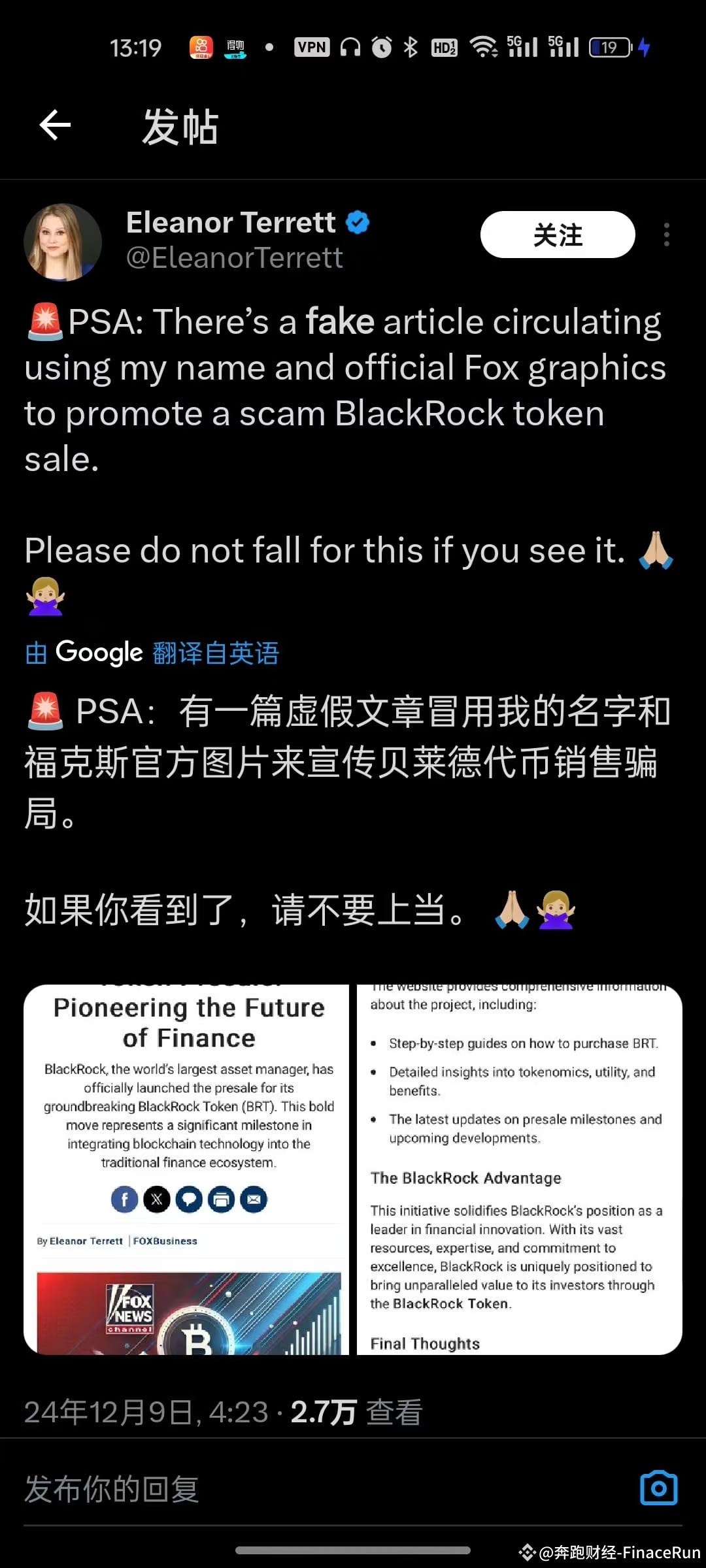Tap the 发布你的回复 reply field
Screen dimensions: 706x1568
pyautogui.click(x=111, y=1490)
